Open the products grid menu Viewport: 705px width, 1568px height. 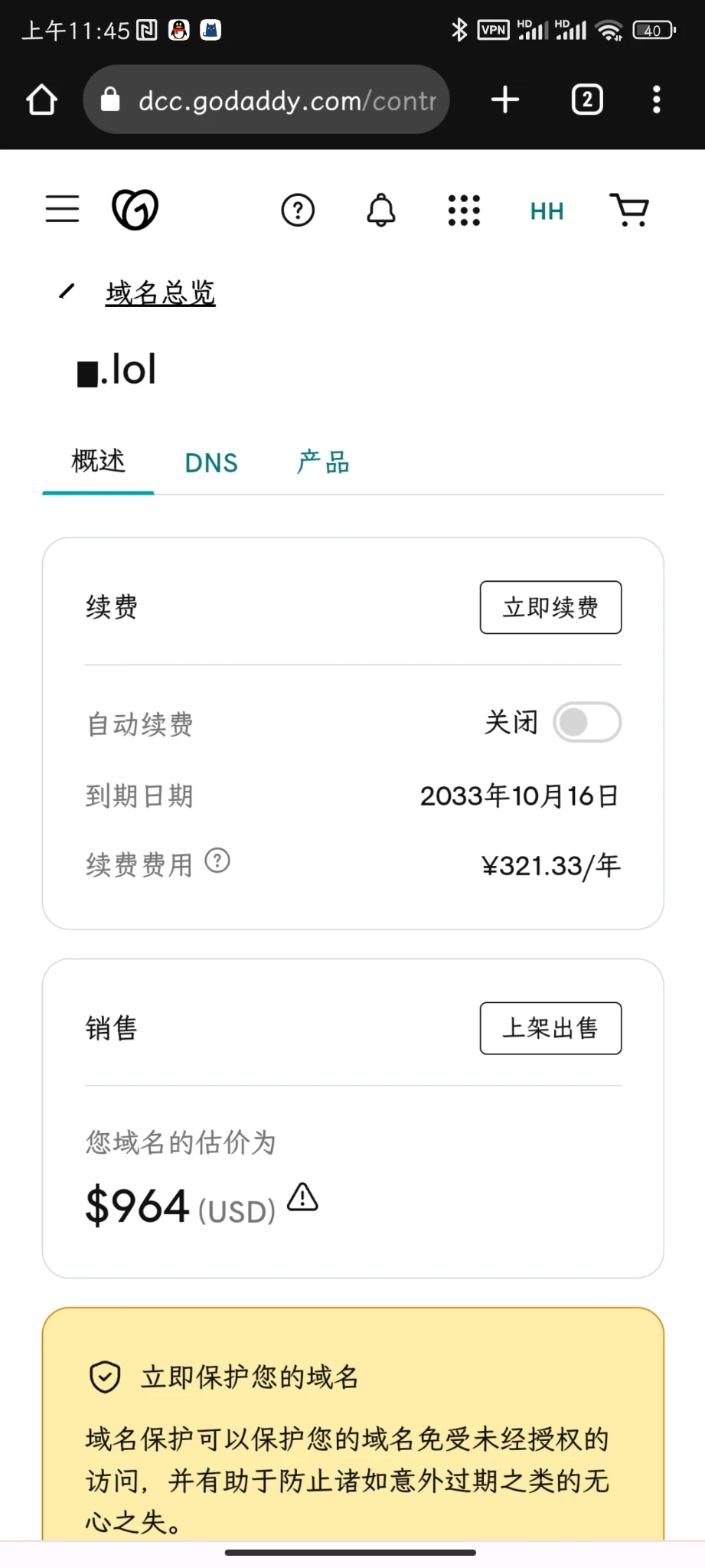click(464, 210)
